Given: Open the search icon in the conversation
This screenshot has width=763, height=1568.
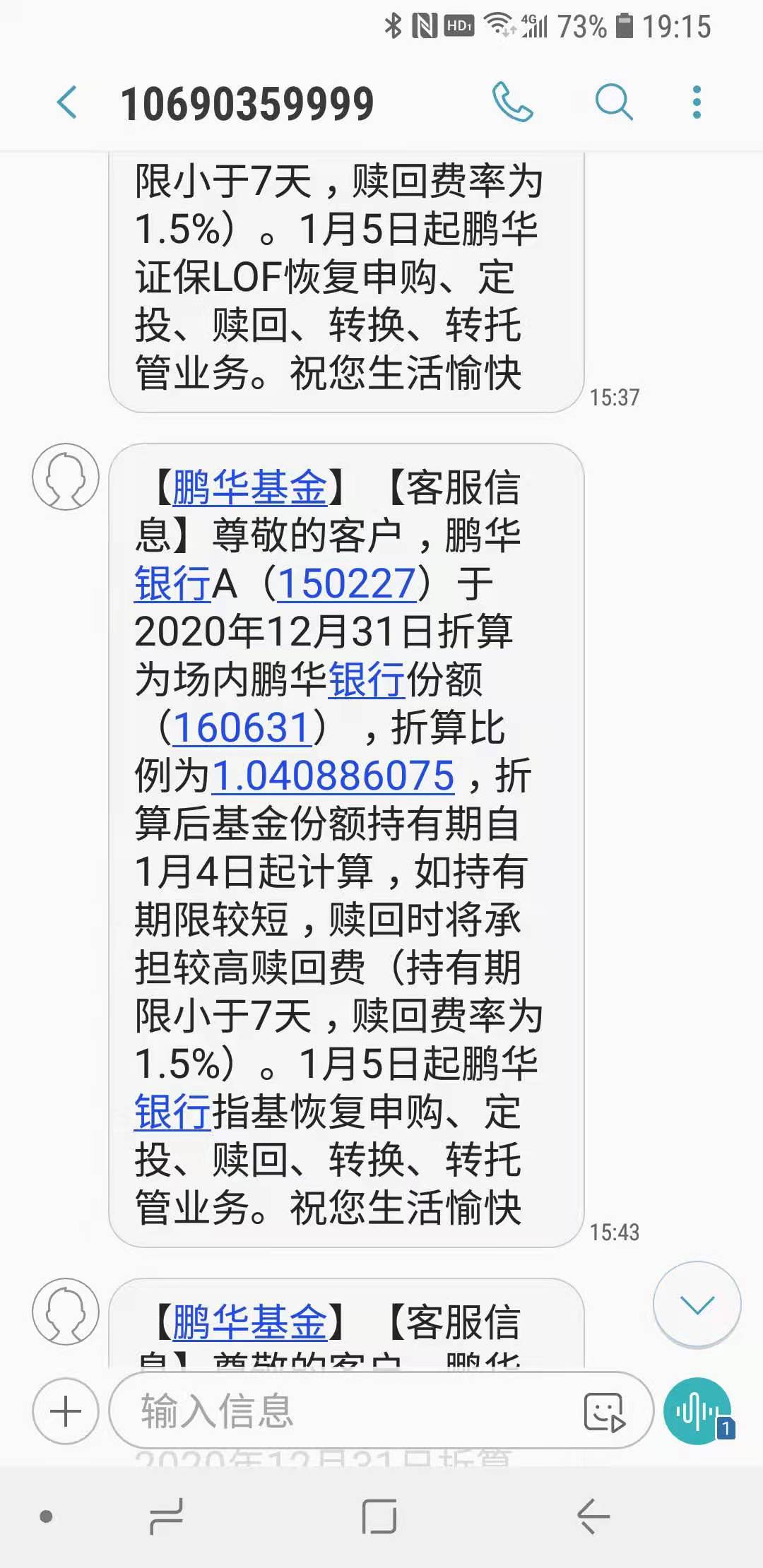Looking at the screenshot, I should coord(614,102).
